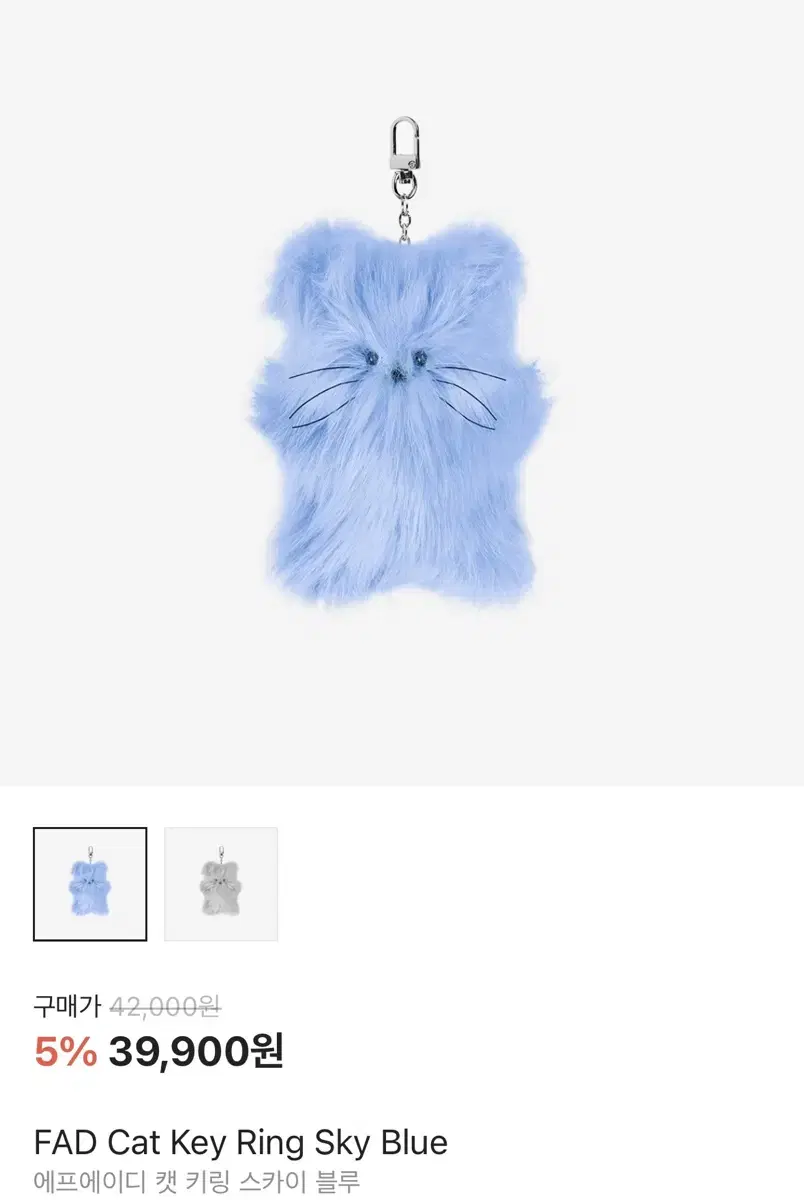Viewport: 804px width, 1200px height.
Task: Select the currently highlighted blue thumbnail border
Action: 91,882
